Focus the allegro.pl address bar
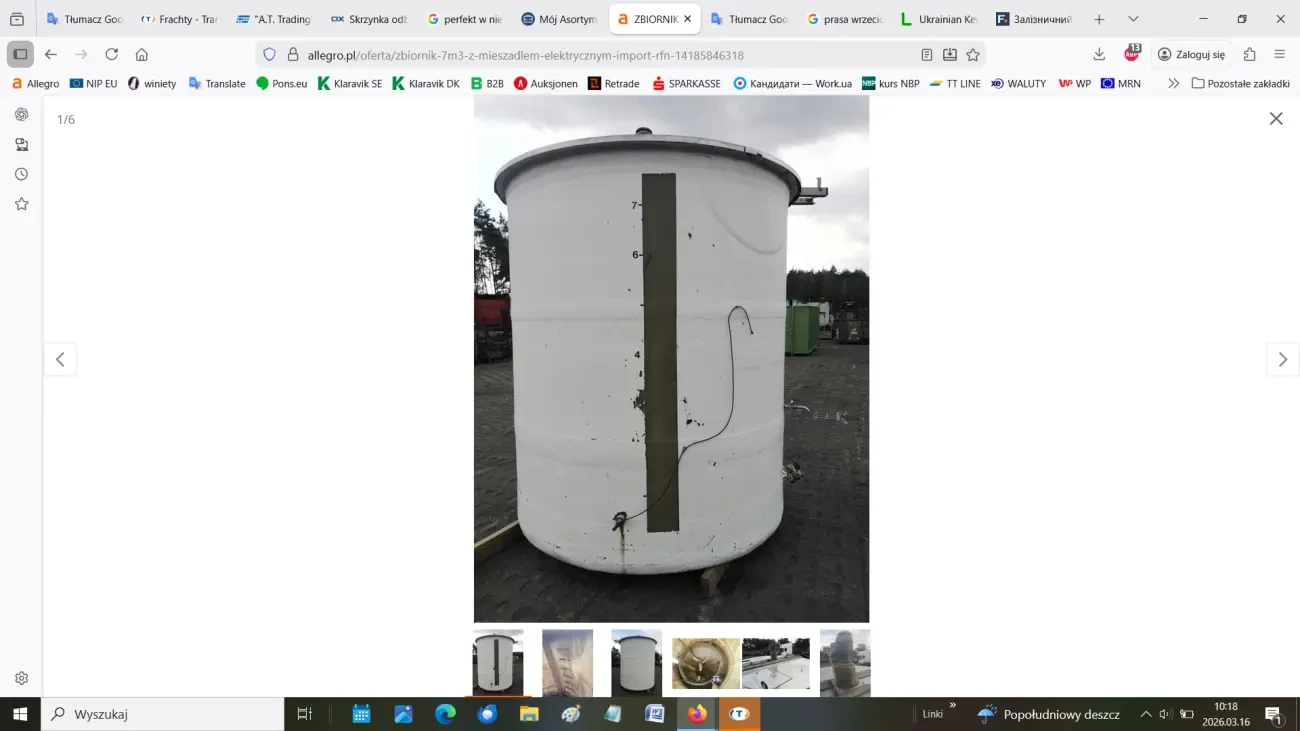The image size is (1300, 731). pyautogui.click(x=600, y=55)
